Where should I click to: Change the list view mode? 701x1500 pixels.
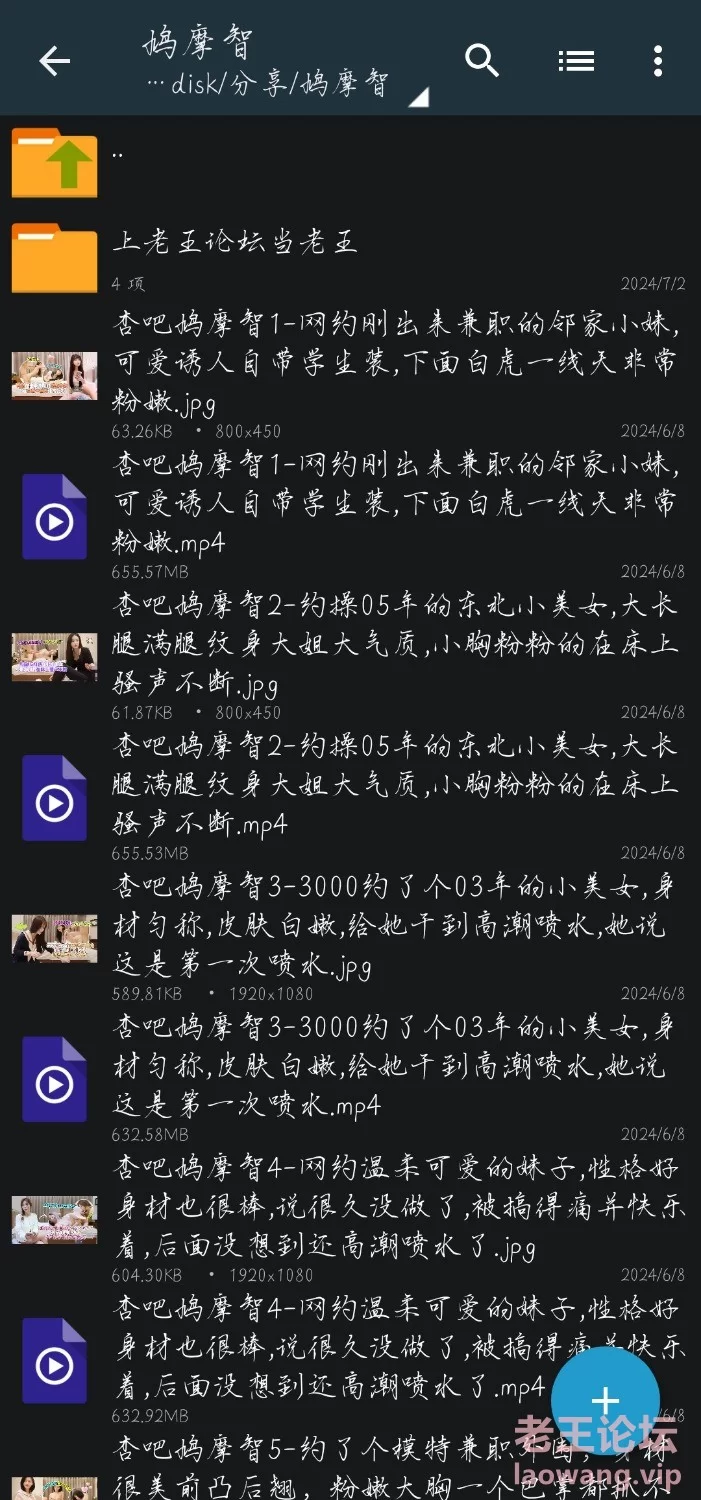576,61
